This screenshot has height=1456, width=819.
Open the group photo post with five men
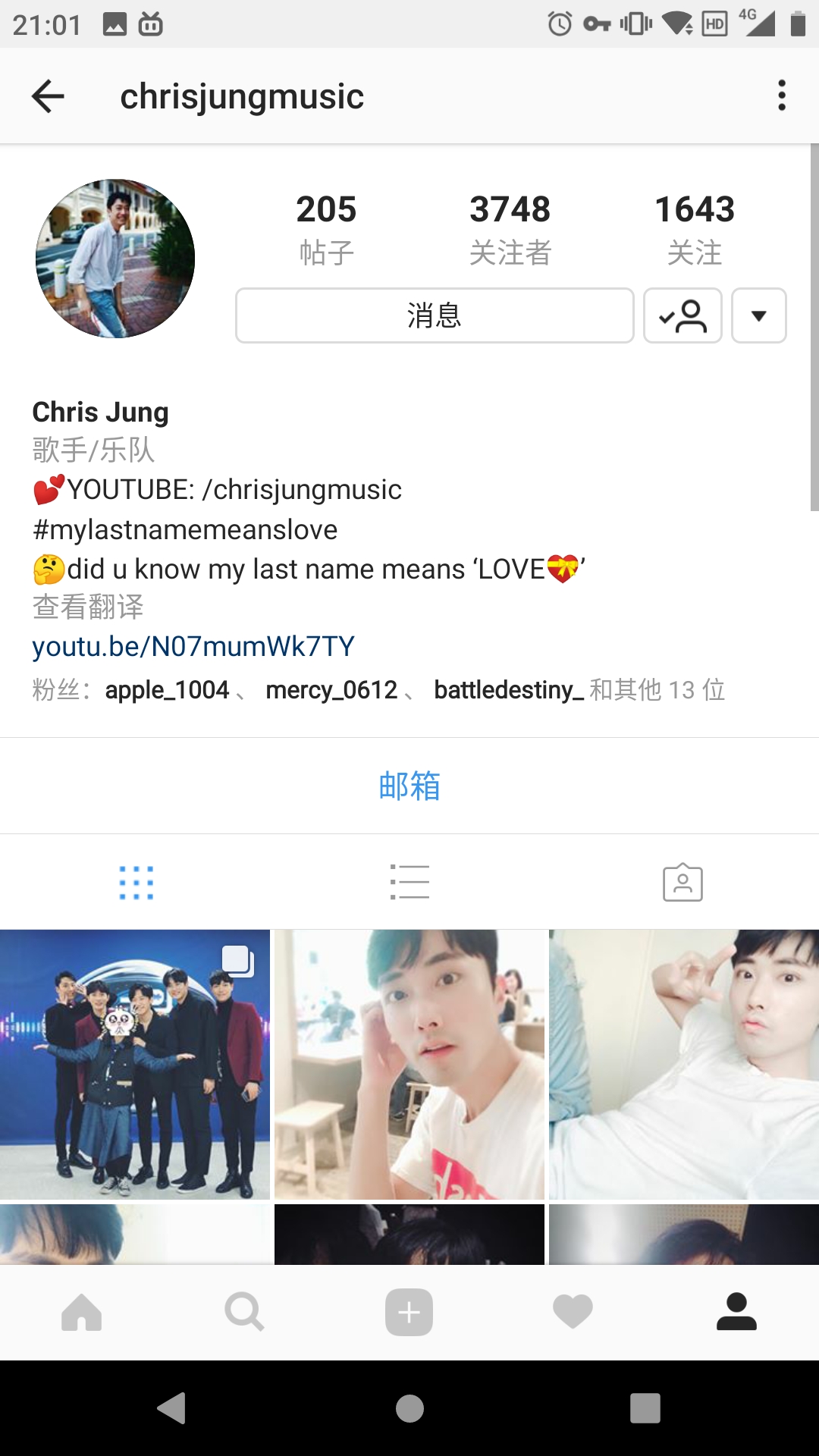click(135, 1065)
